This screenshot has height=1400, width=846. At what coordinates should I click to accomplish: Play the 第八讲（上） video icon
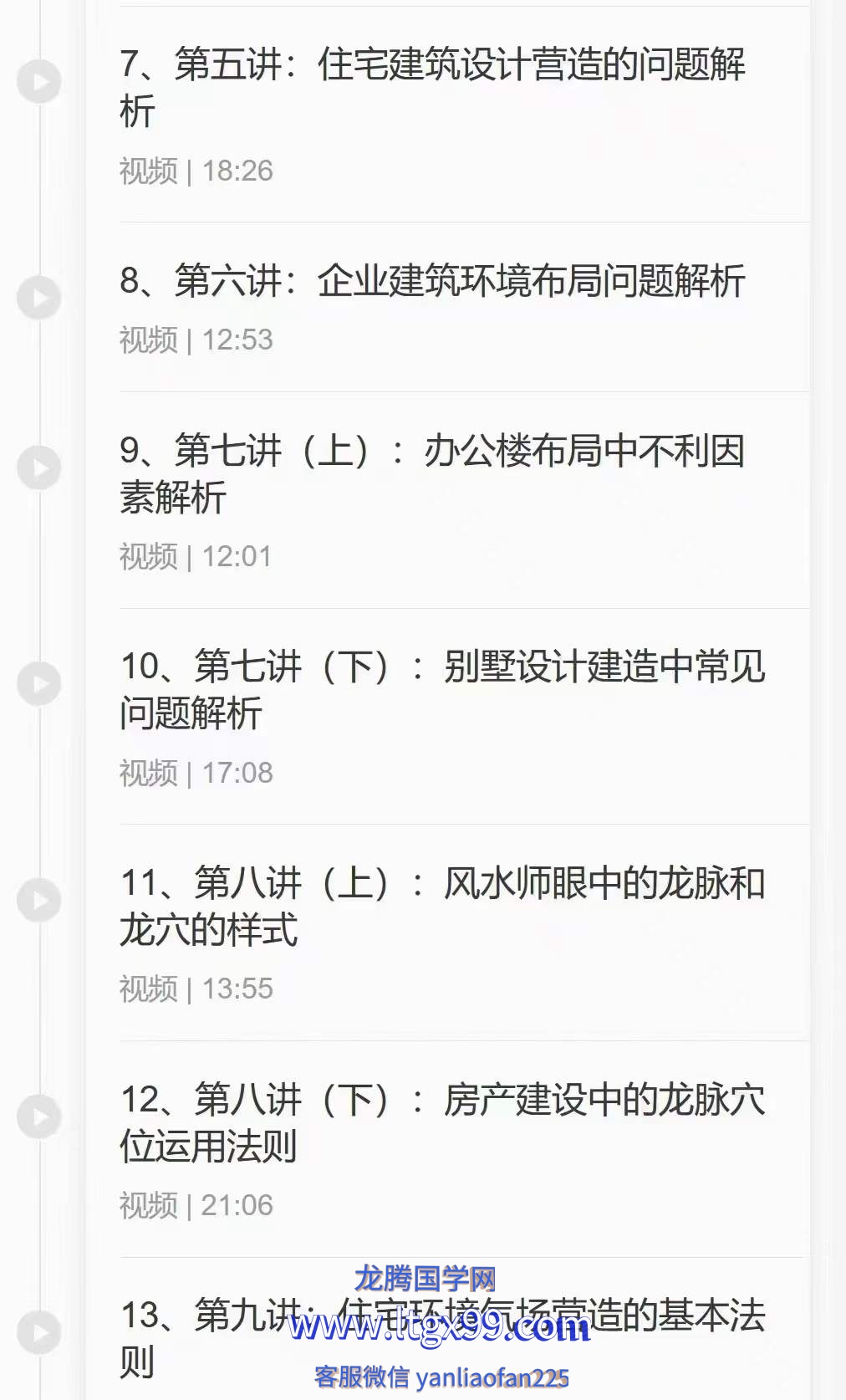(x=39, y=900)
